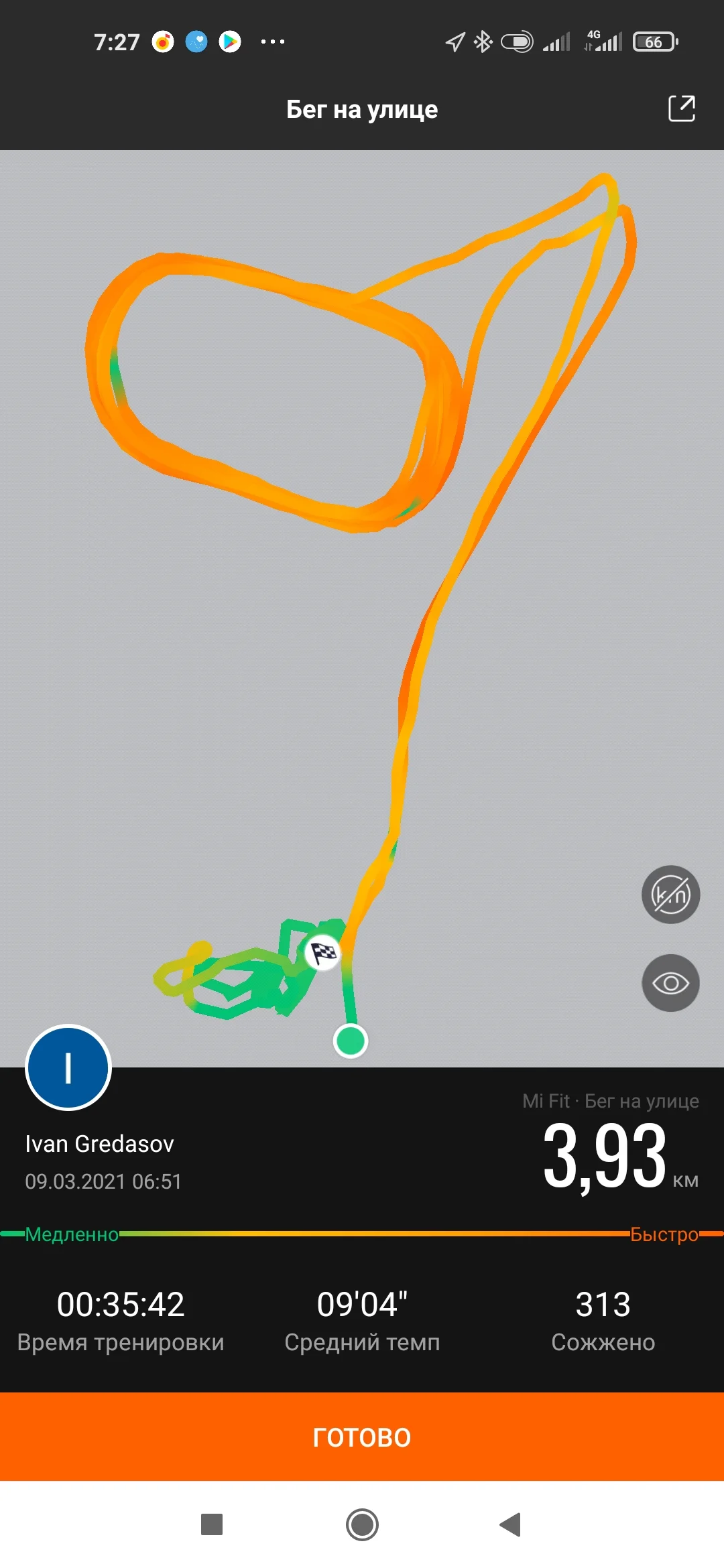Image resolution: width=724 pixels, height=1568 pixels.
Task: Go to the home screen
Action: [362, 1524]
